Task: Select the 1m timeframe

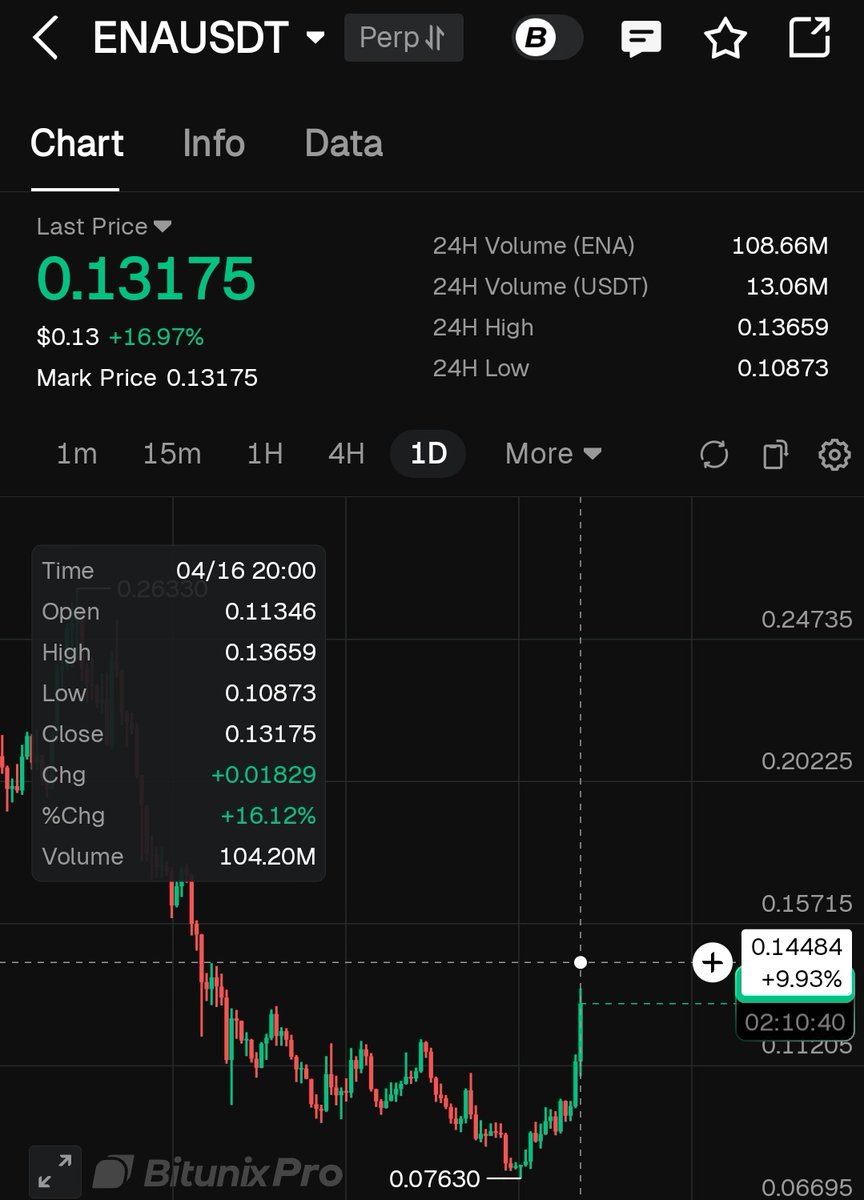Action: [x=77, y=454]
